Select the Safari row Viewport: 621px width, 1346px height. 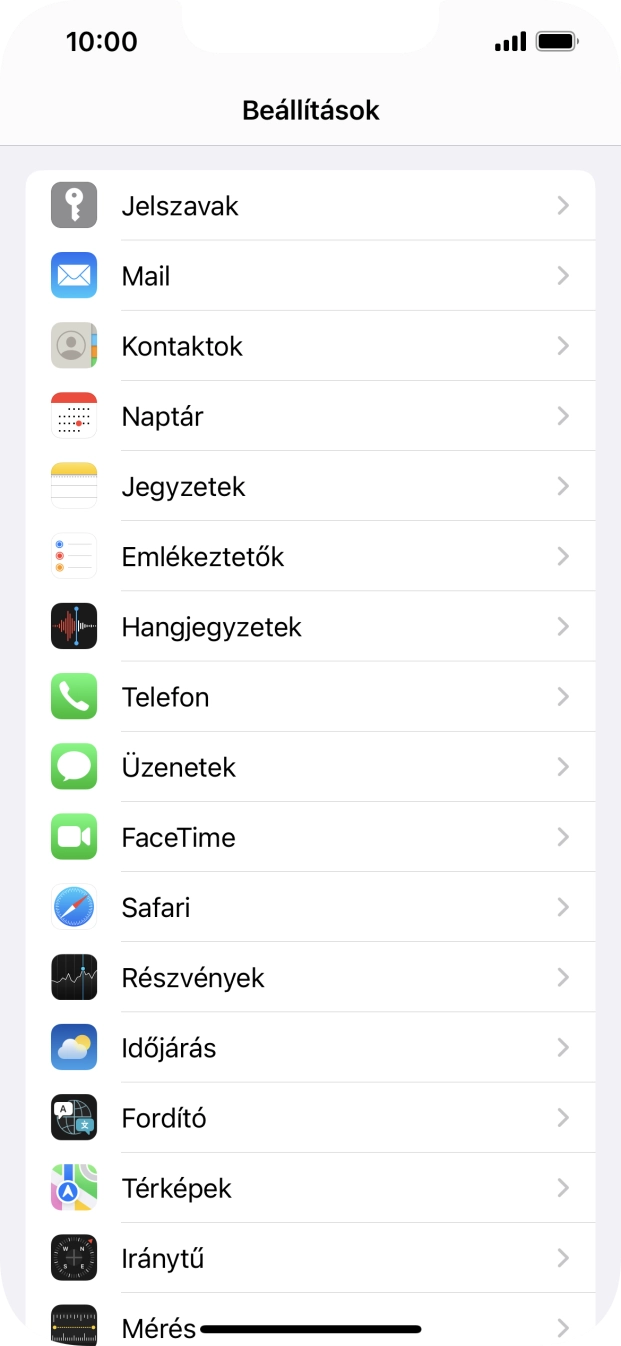(310, 908)
